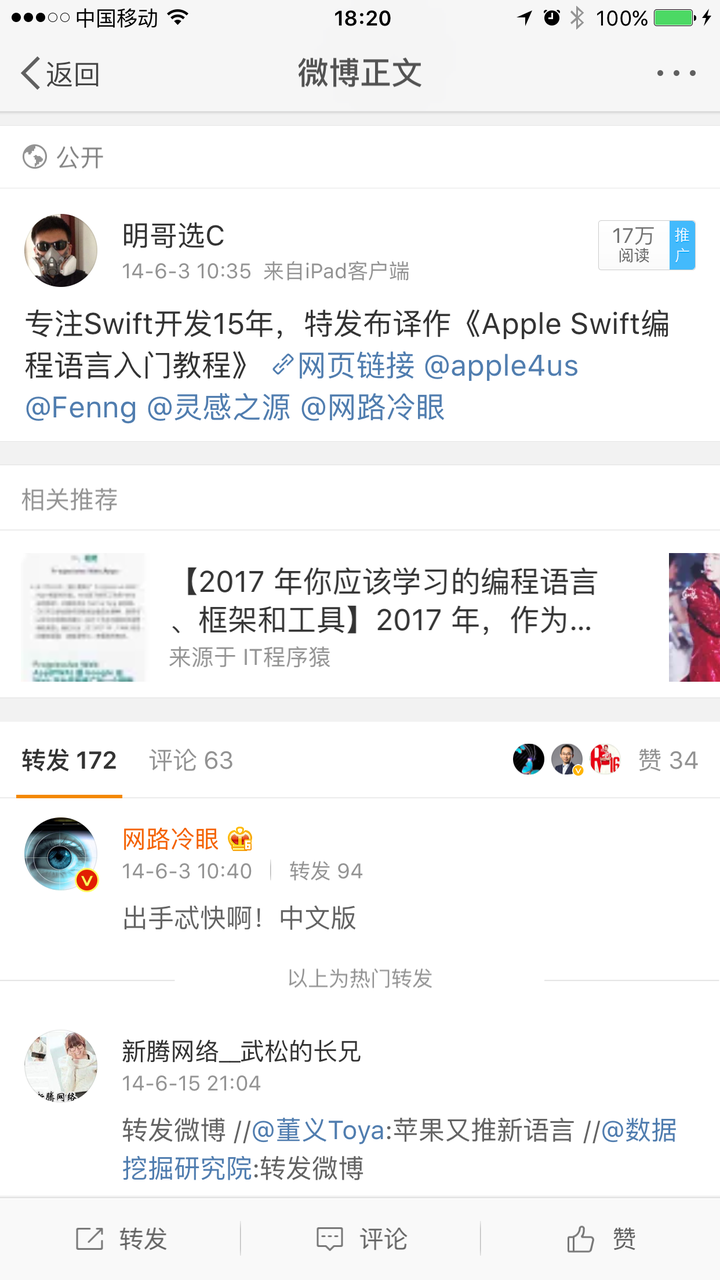
Task: Repost using the bottom 转发 button
Action: click(x=121, y=1239)
